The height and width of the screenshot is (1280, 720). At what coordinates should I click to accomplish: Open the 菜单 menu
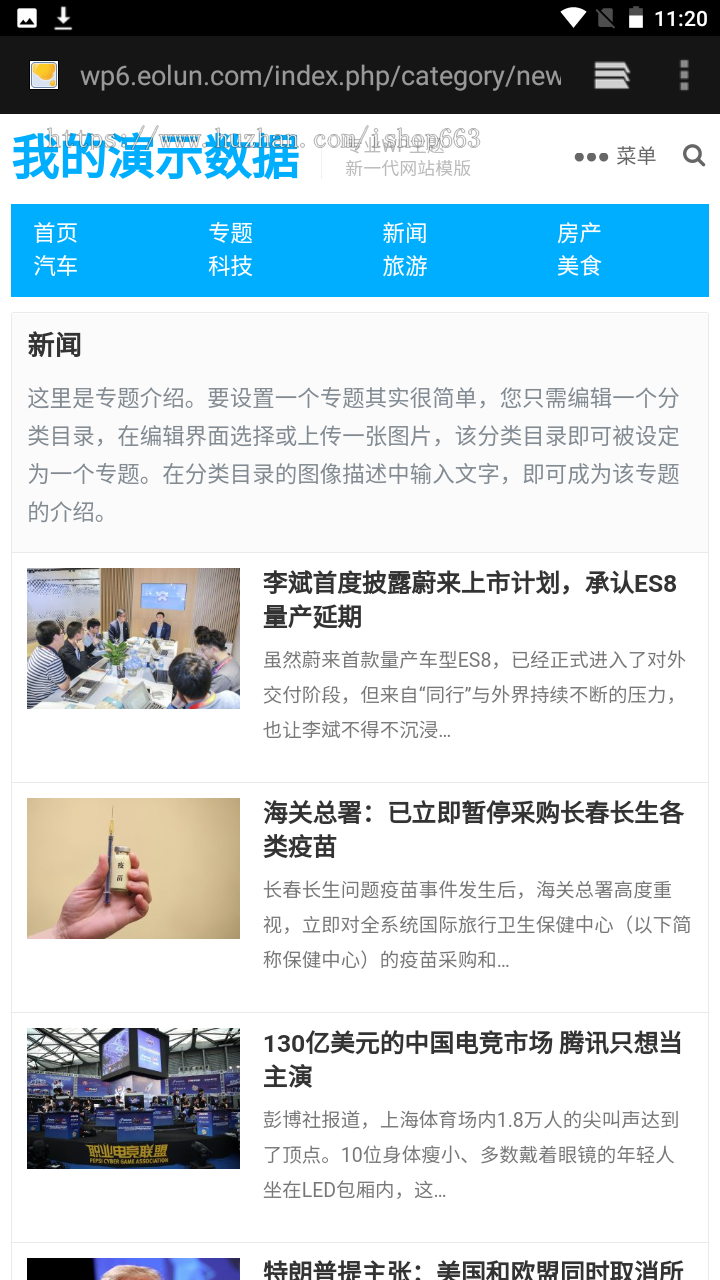[x=616, y=156]
